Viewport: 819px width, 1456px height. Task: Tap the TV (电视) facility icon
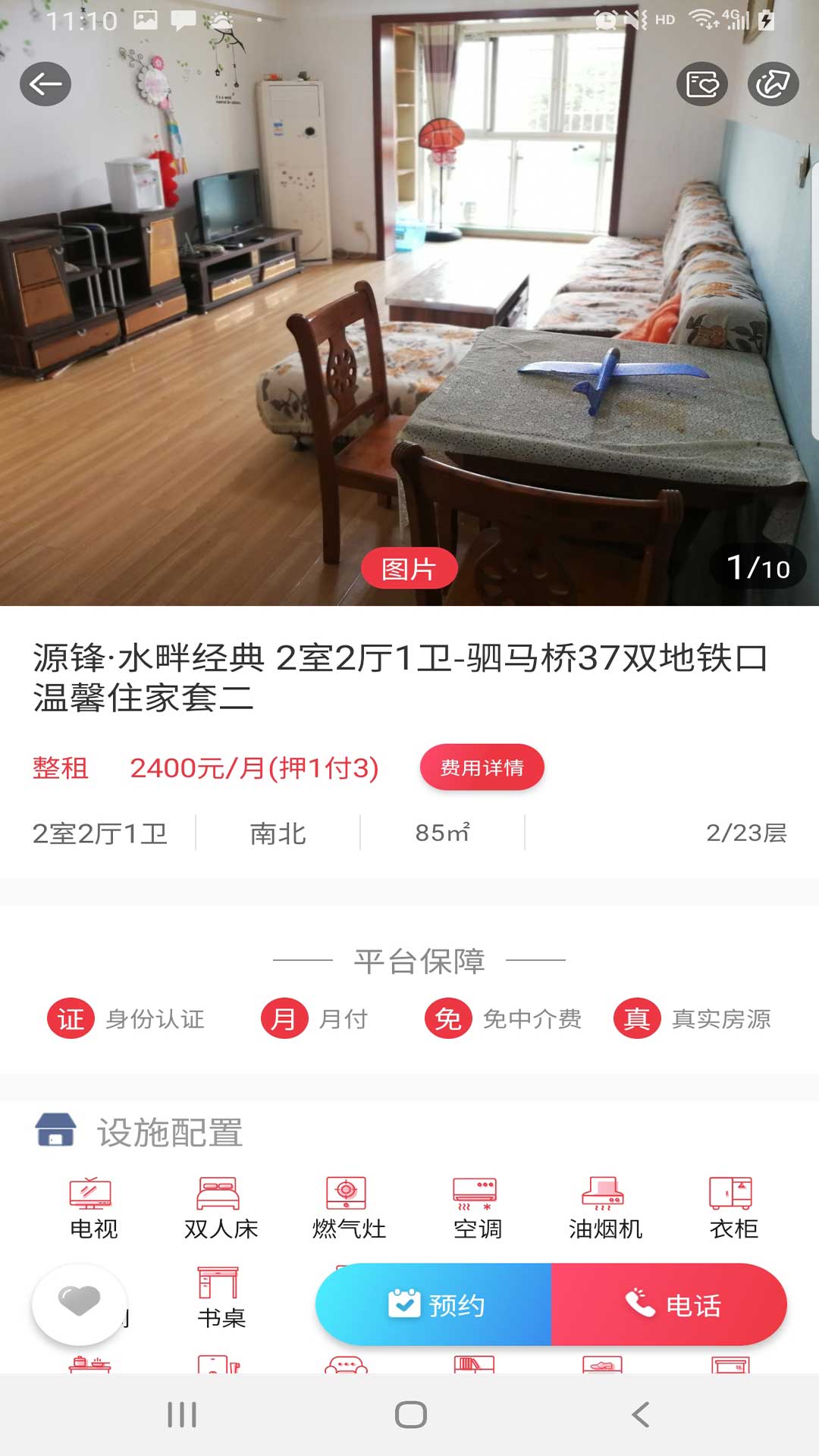91,1197
